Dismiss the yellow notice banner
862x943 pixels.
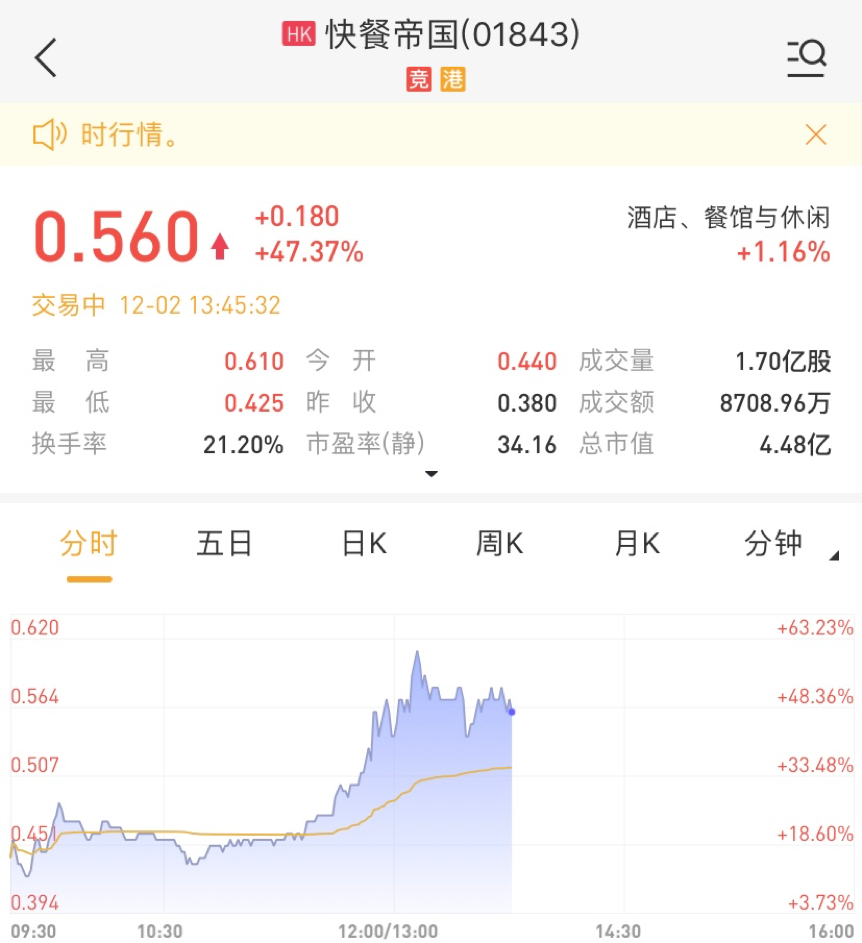[816, 135]
